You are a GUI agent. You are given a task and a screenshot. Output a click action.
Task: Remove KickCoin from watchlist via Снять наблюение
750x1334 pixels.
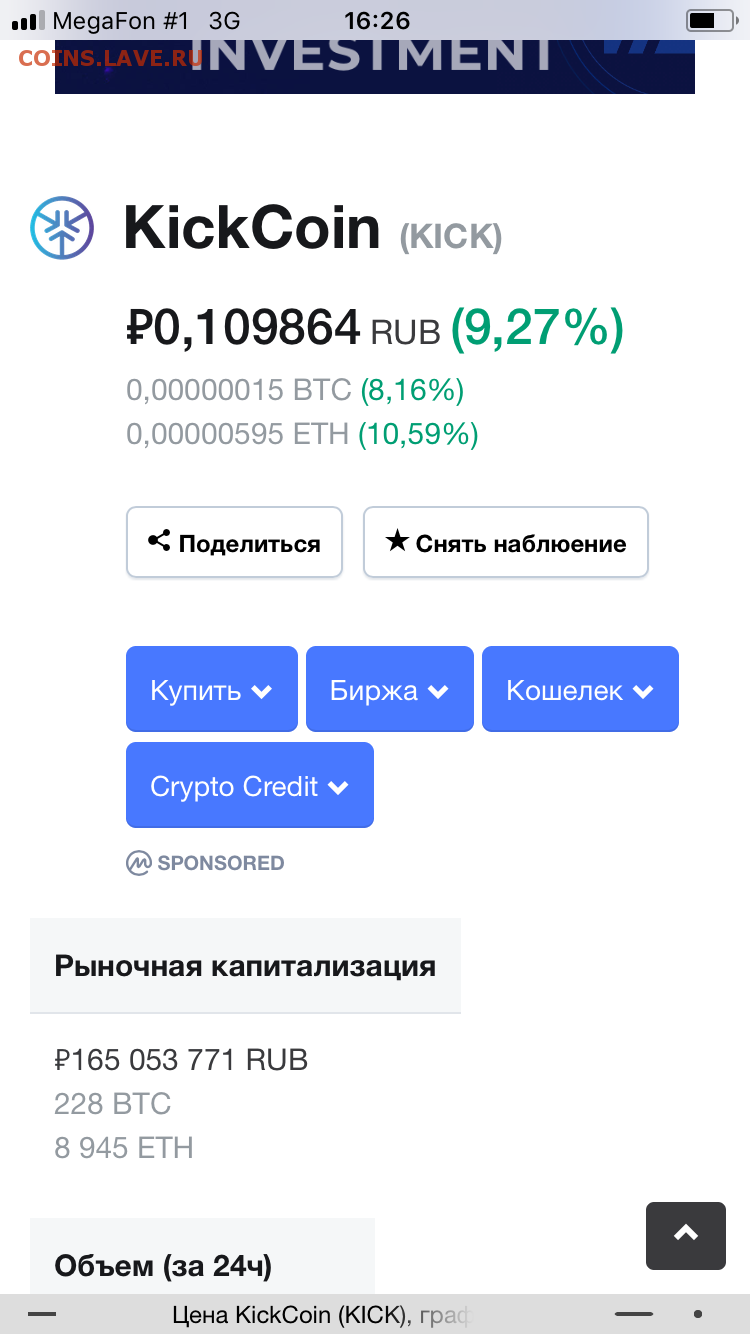coord(506,542)
